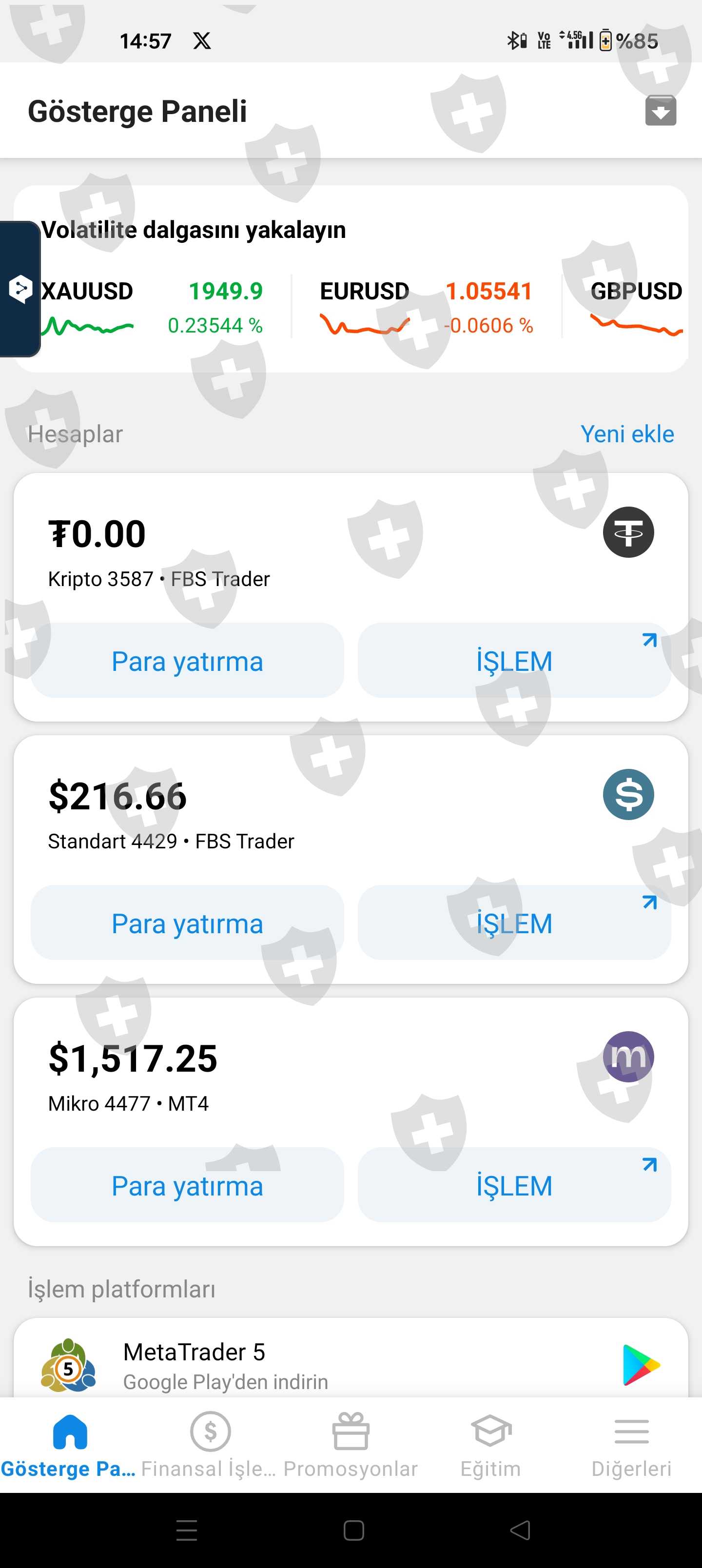Open the XAUUSD ticker
This screenshot has width=702, height=1568.
click(x=152, y=308)
